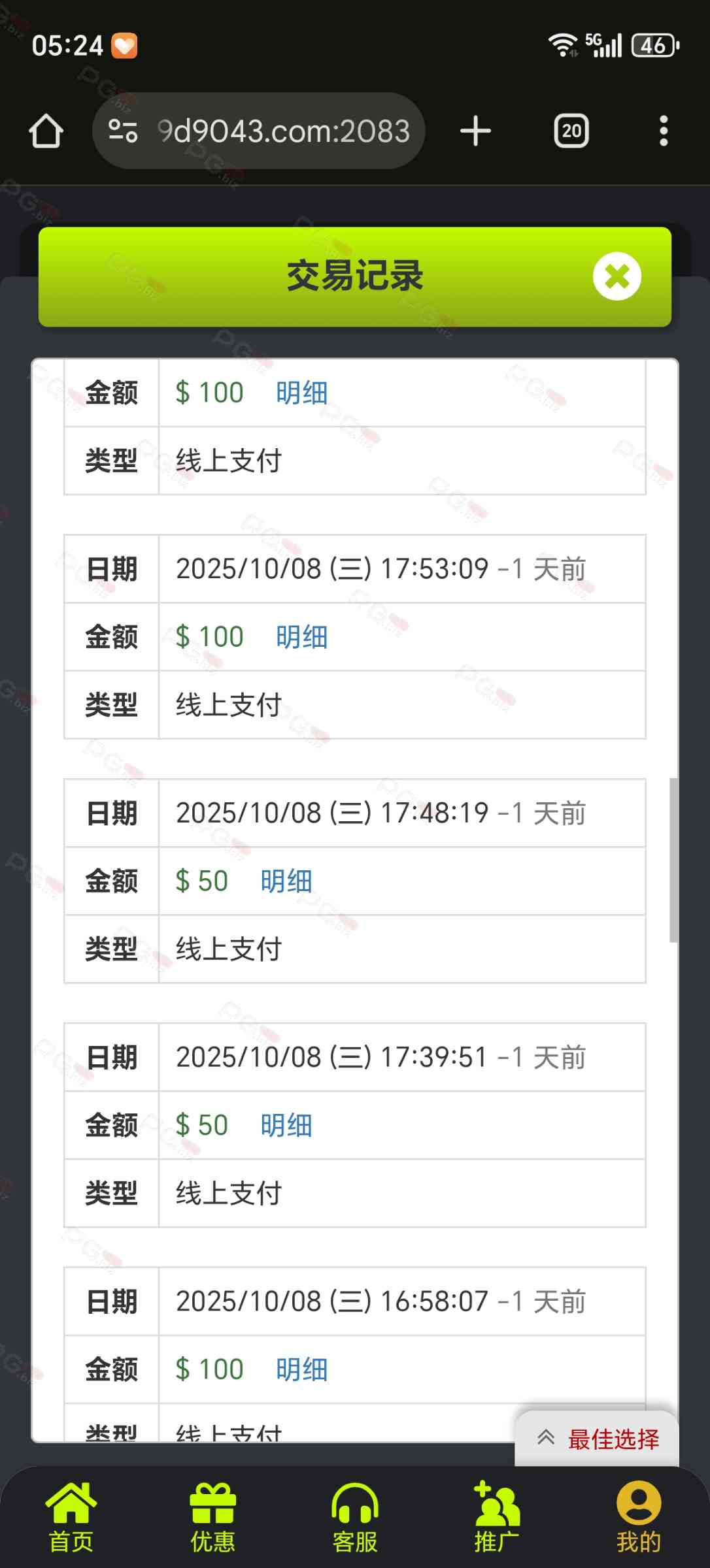This screenshot has height=1568, width=710.
Task: Open the browser home page
Action: tap(46, 131)
